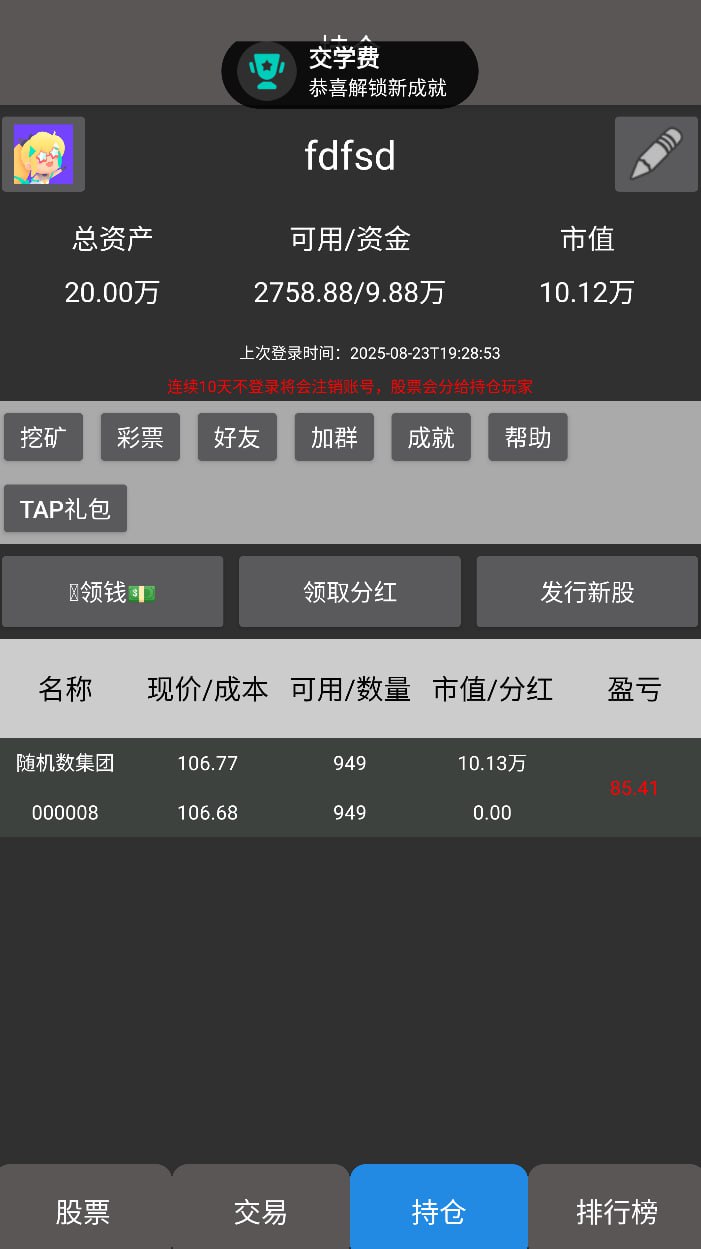Tap the pencil edit icon beside fdfsd

pos(656,154)
